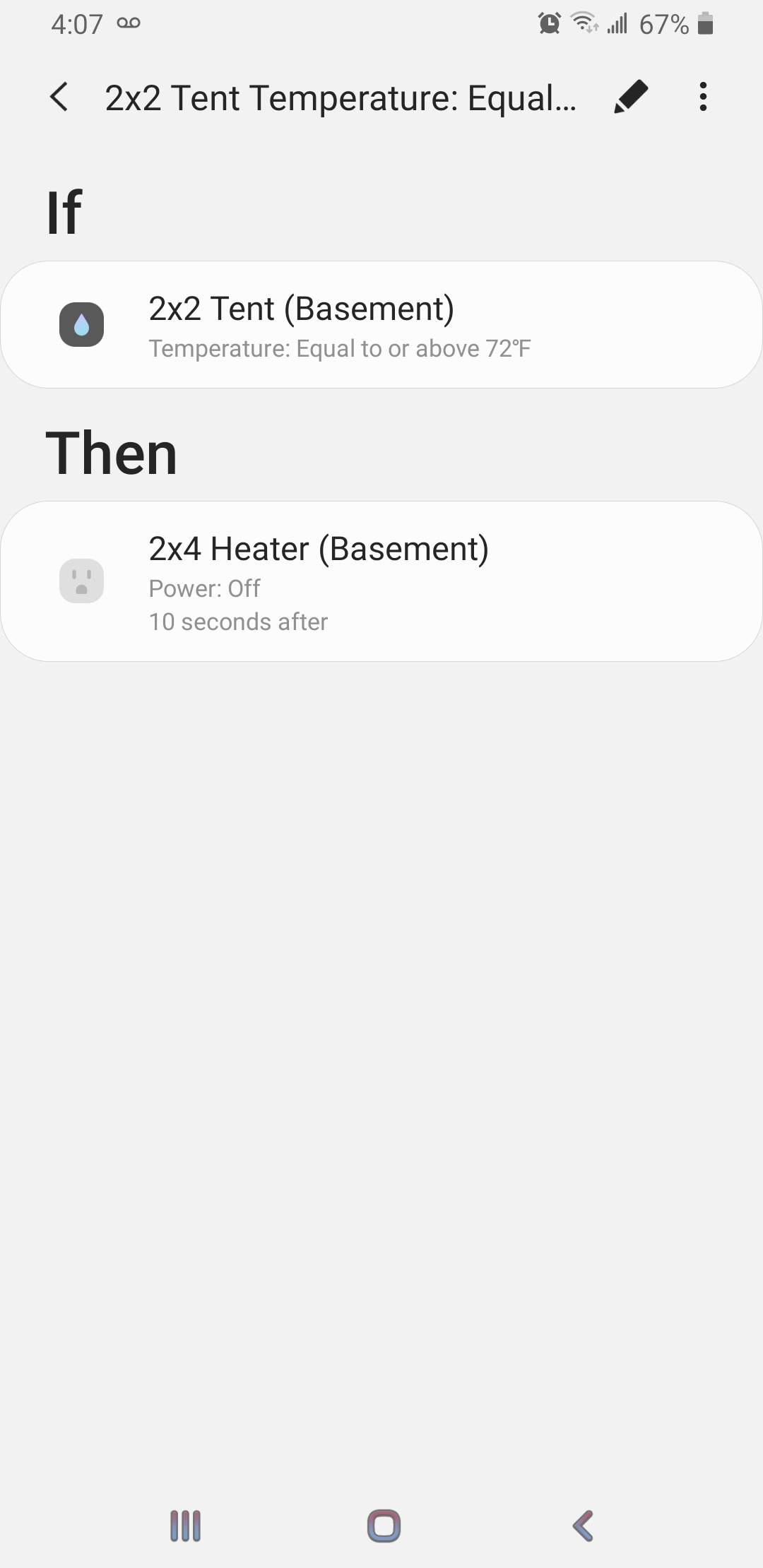Open the 2x2 Tent (Basement) condition

381,325
